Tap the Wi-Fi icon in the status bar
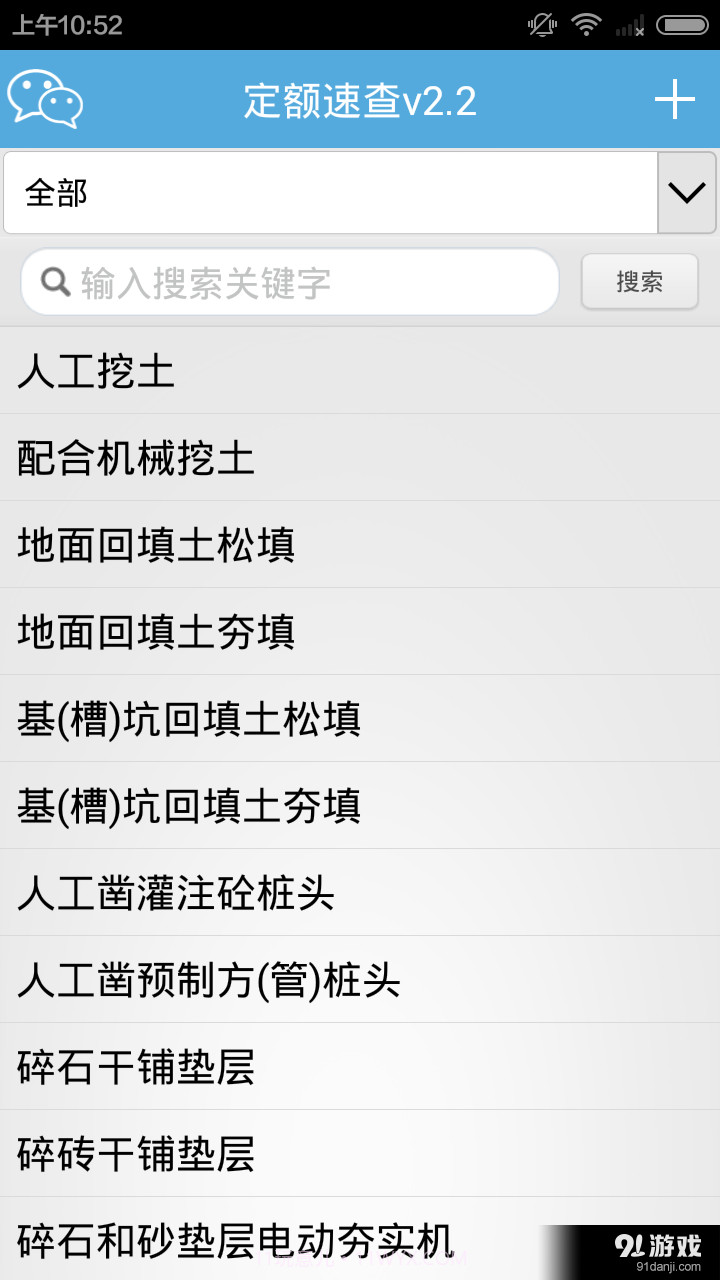The height and width of the screenshot is (1280, 720). pos(586,26)
